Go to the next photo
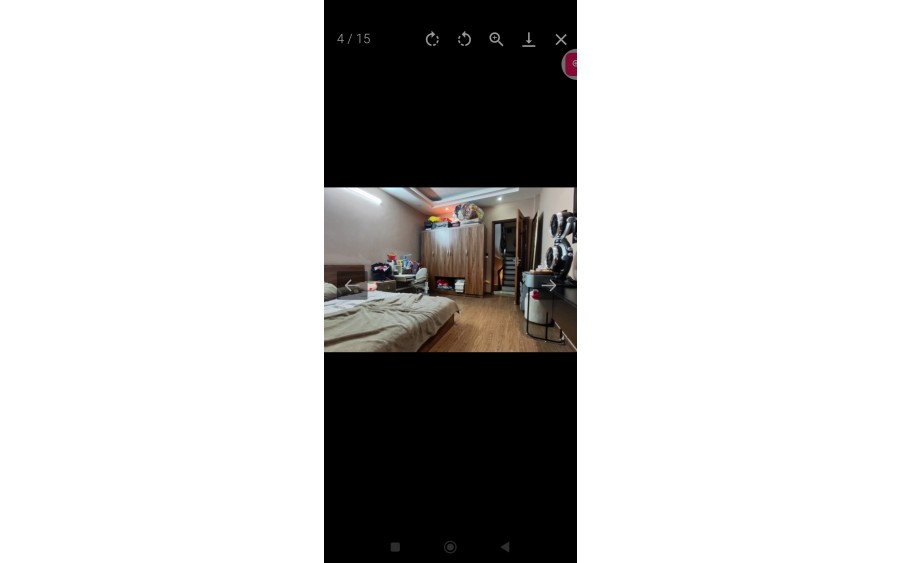 coord(549,286)
